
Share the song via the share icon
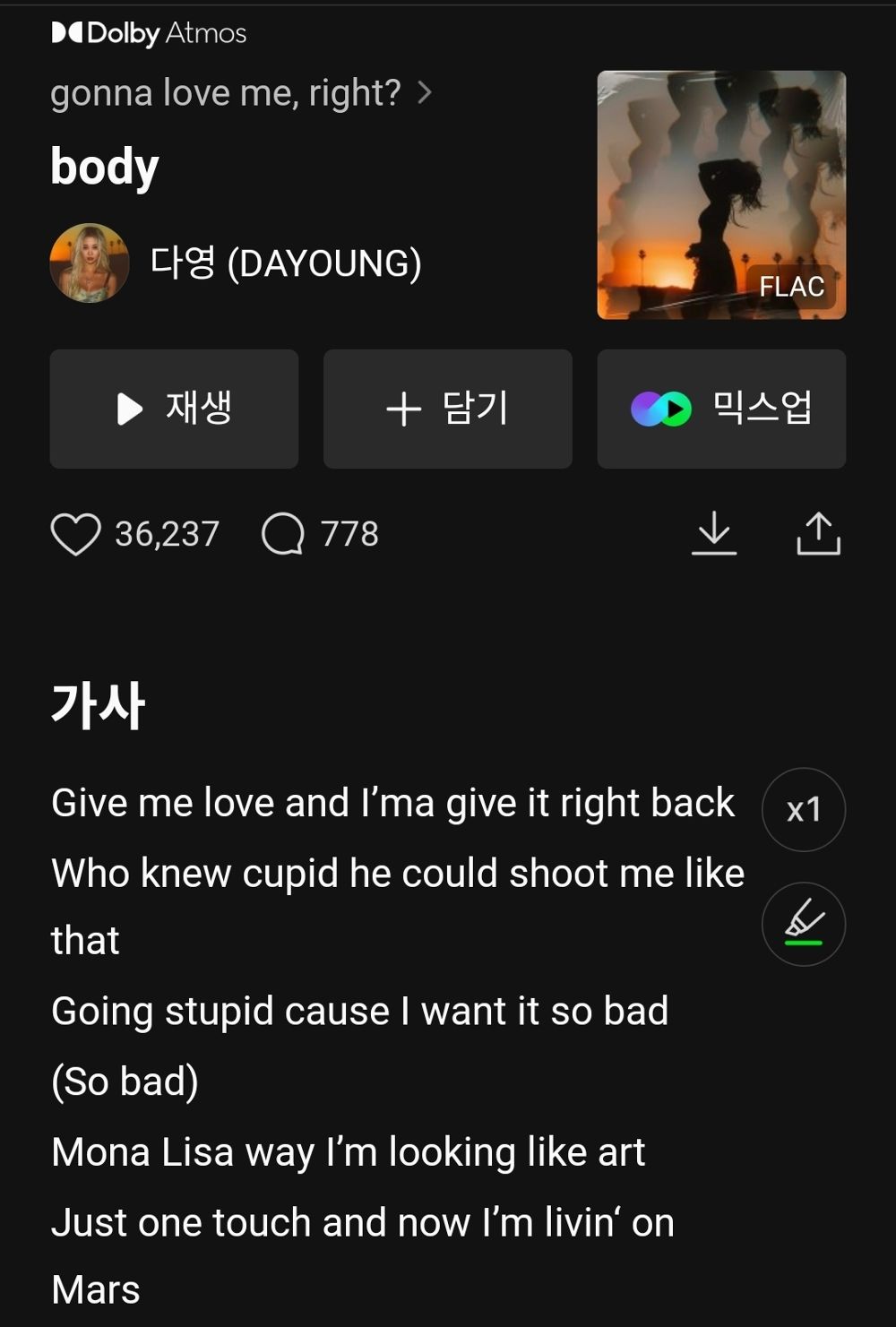[x=820, y=534]
